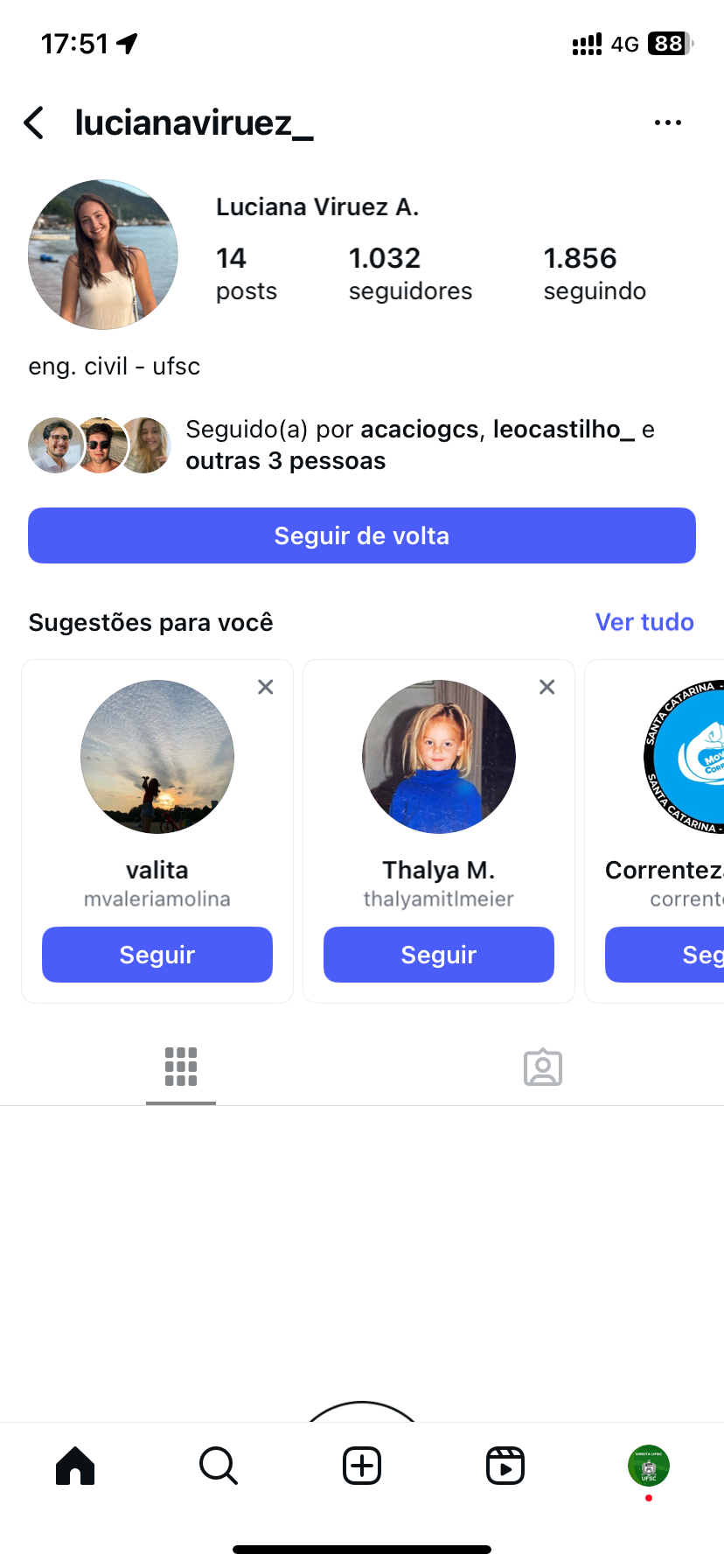The width and height of the screenshot is (724, 1568).
Task: Tap Seguir de volta button
Action: 362,535
